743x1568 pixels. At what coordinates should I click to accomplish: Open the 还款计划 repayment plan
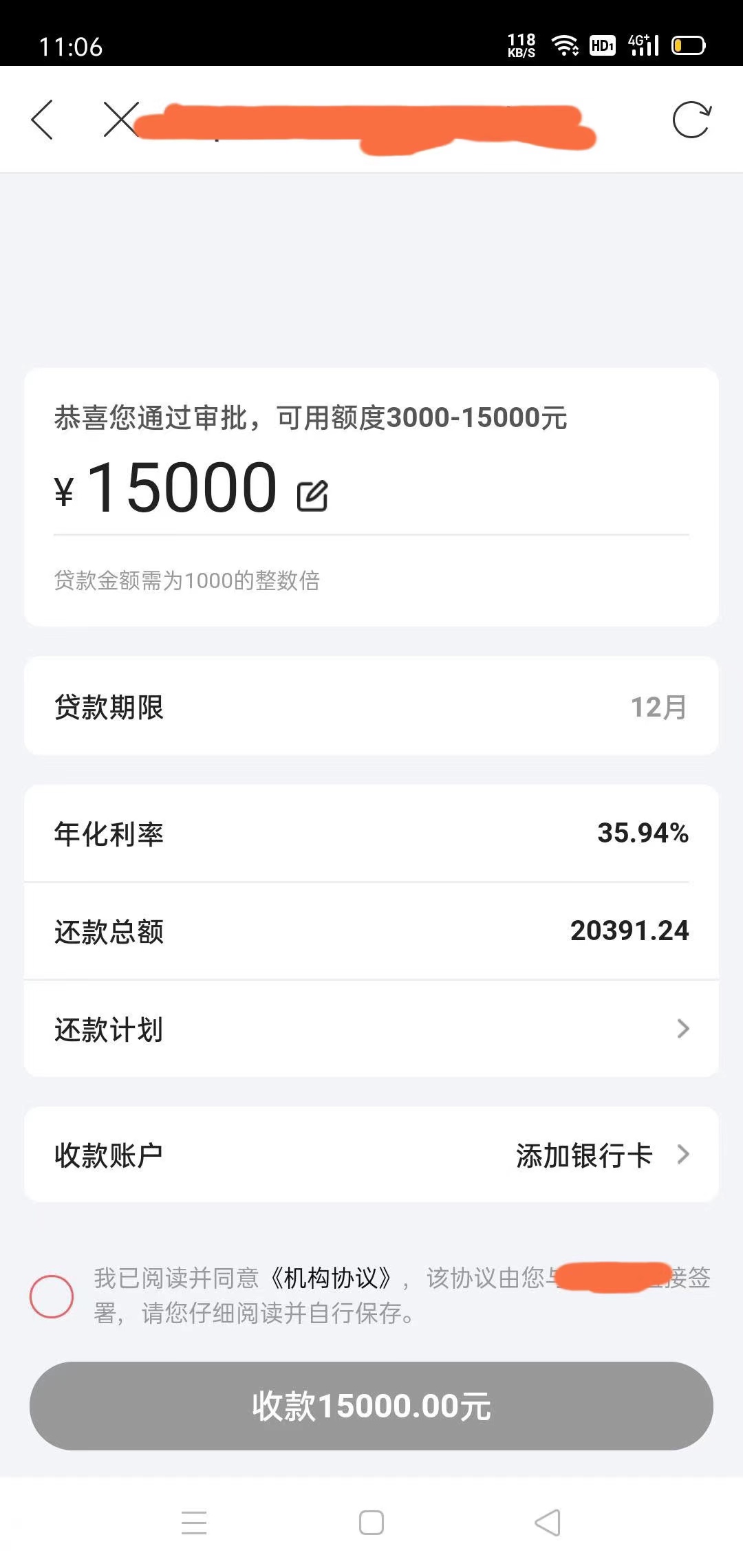371,1029
